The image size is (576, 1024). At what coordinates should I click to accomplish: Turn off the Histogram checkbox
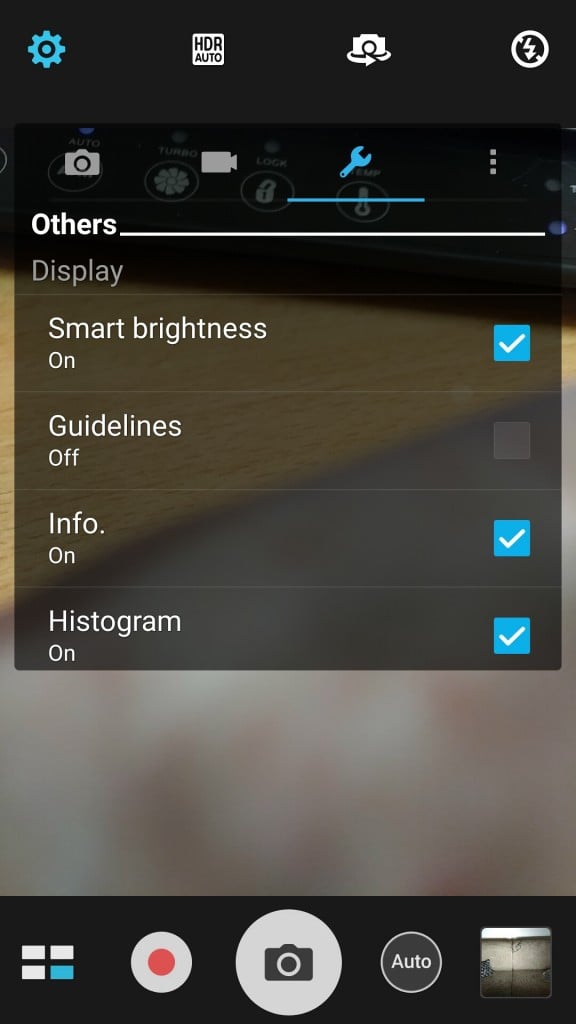512,635
